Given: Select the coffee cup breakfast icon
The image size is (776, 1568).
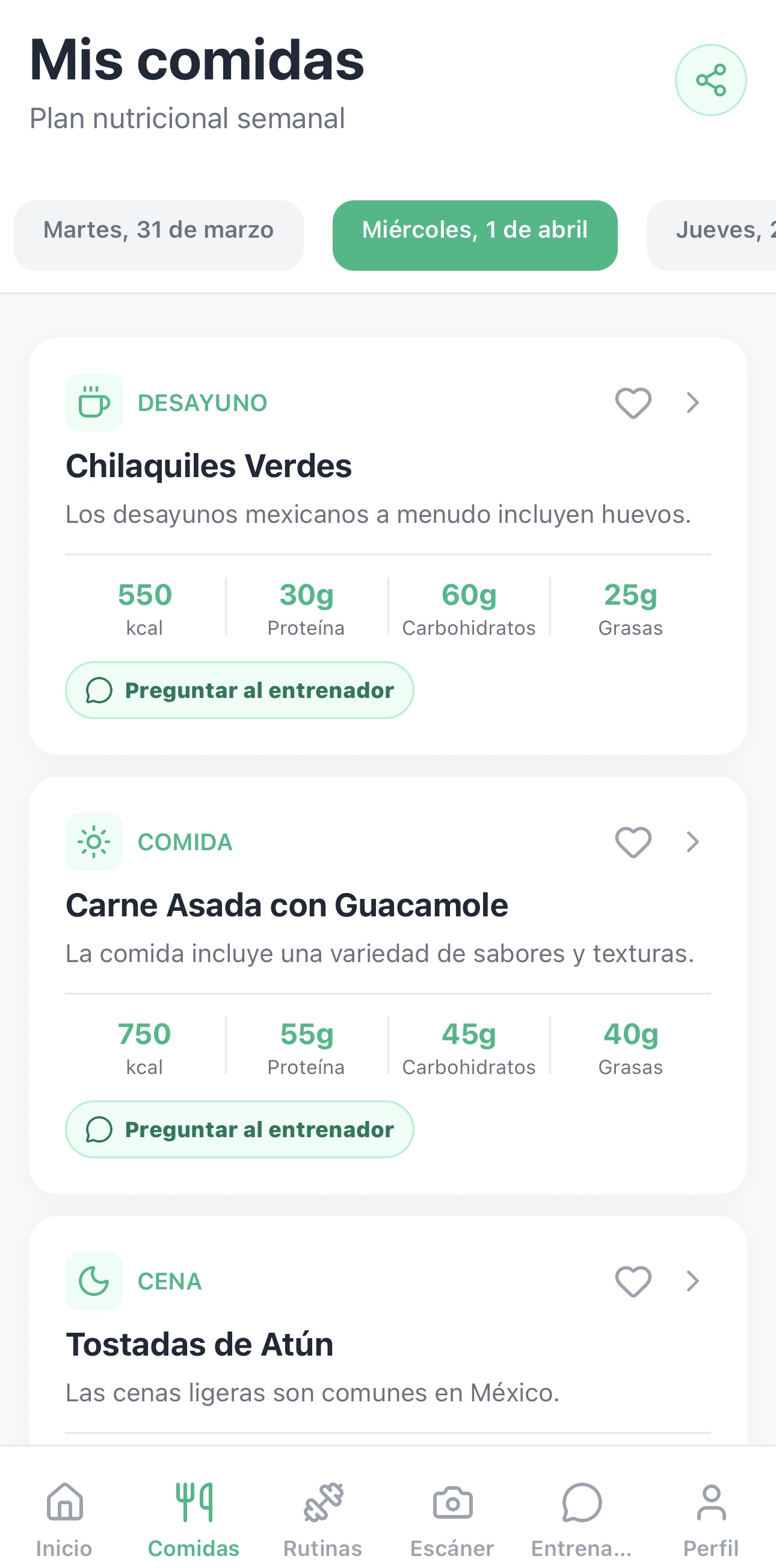Looking at the screenshot, I should coord(94,402).
